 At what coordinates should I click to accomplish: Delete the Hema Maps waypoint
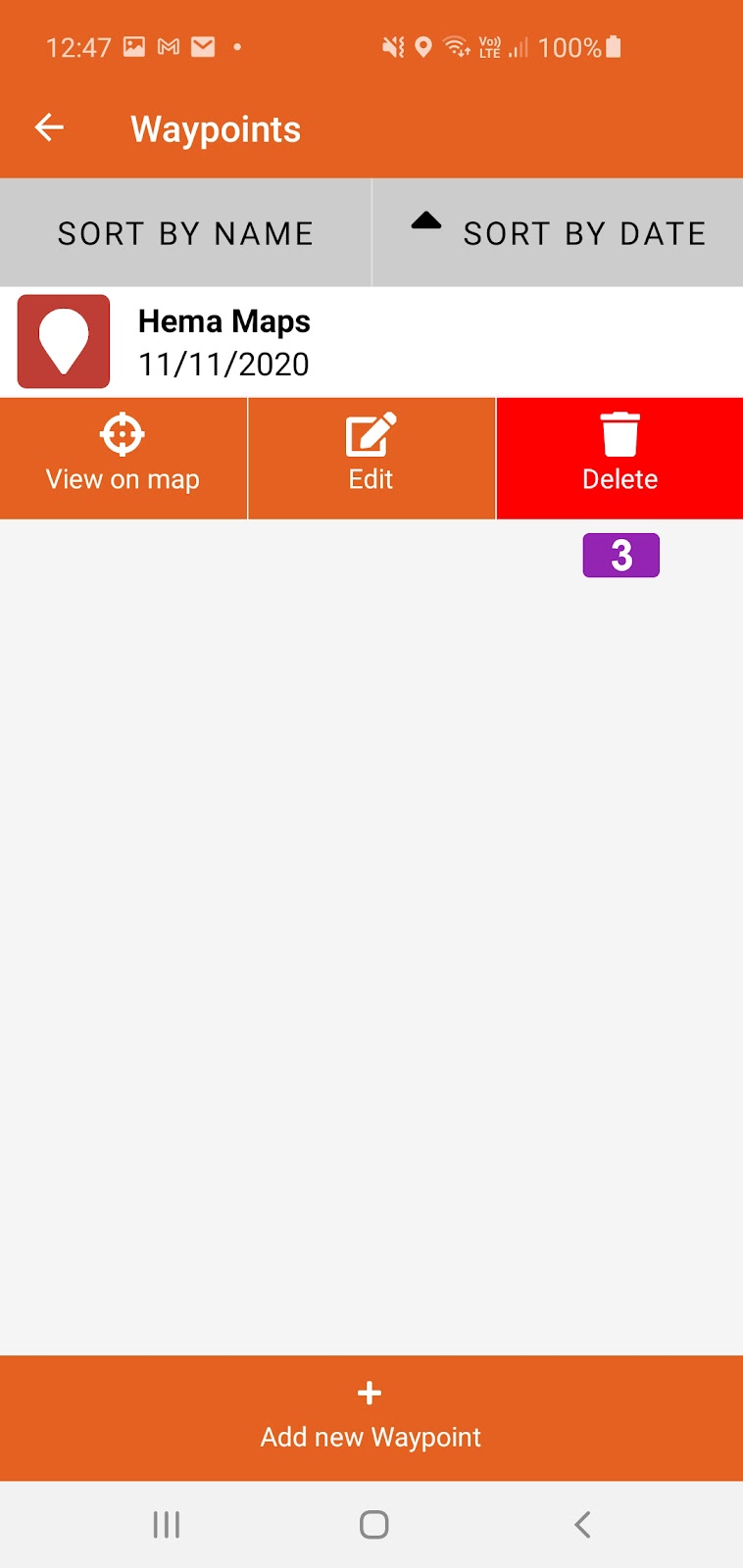[x=619, y=459]
